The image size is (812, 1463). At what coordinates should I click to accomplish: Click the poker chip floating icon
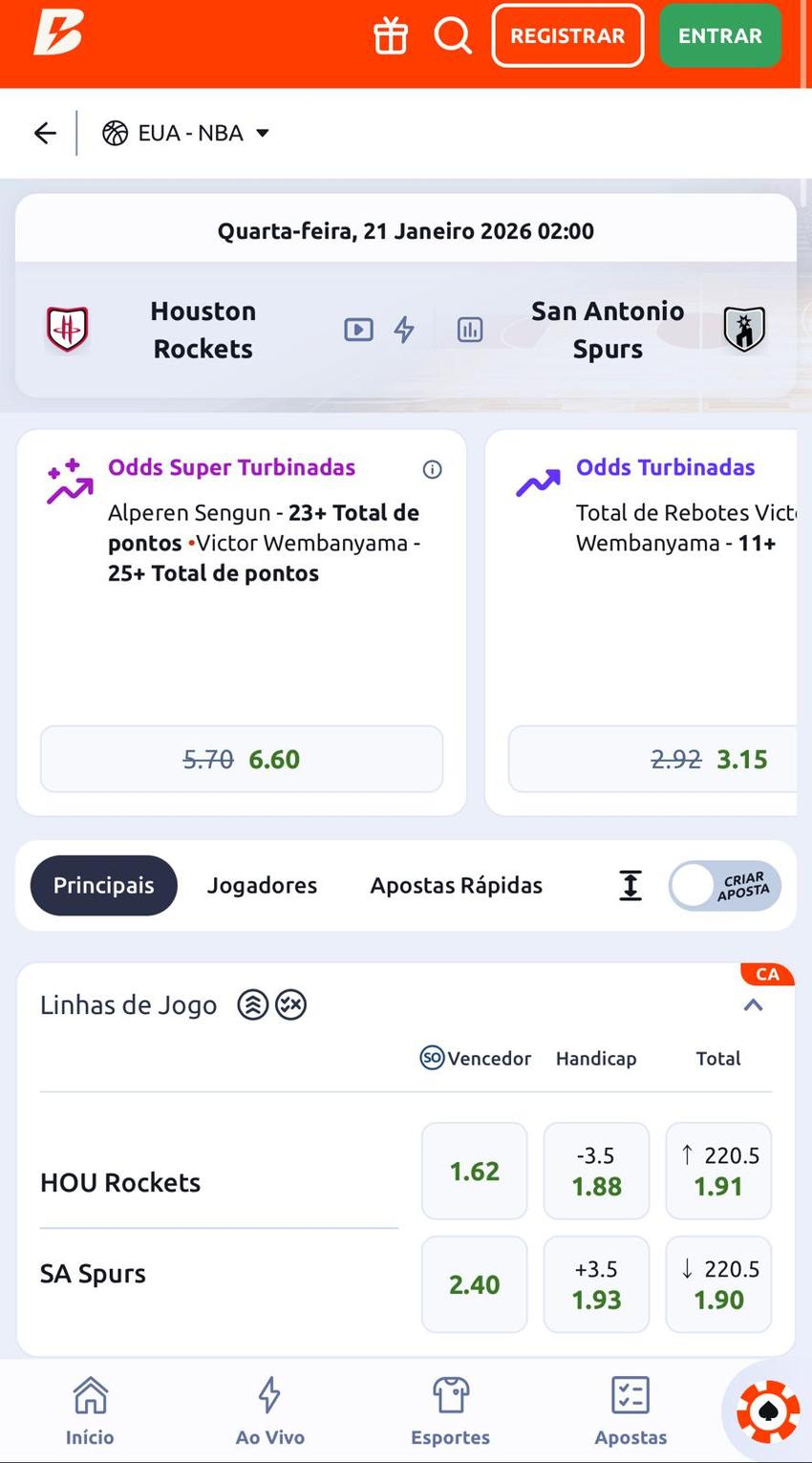click(x=768, y=1409)
